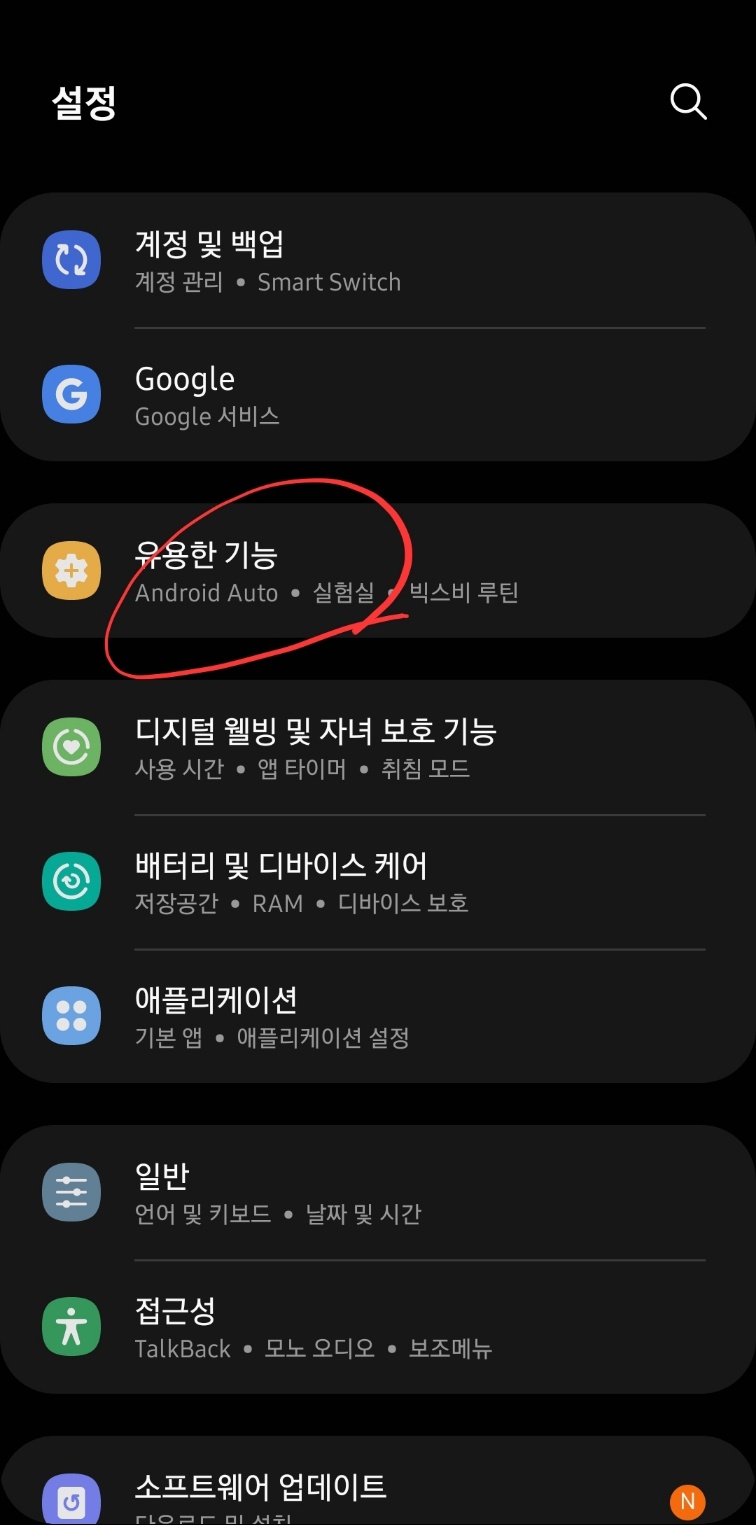This screenshot has height=1525, width=756.
Task: Tap the General settings sliders icon
Action: (71, 1191)
